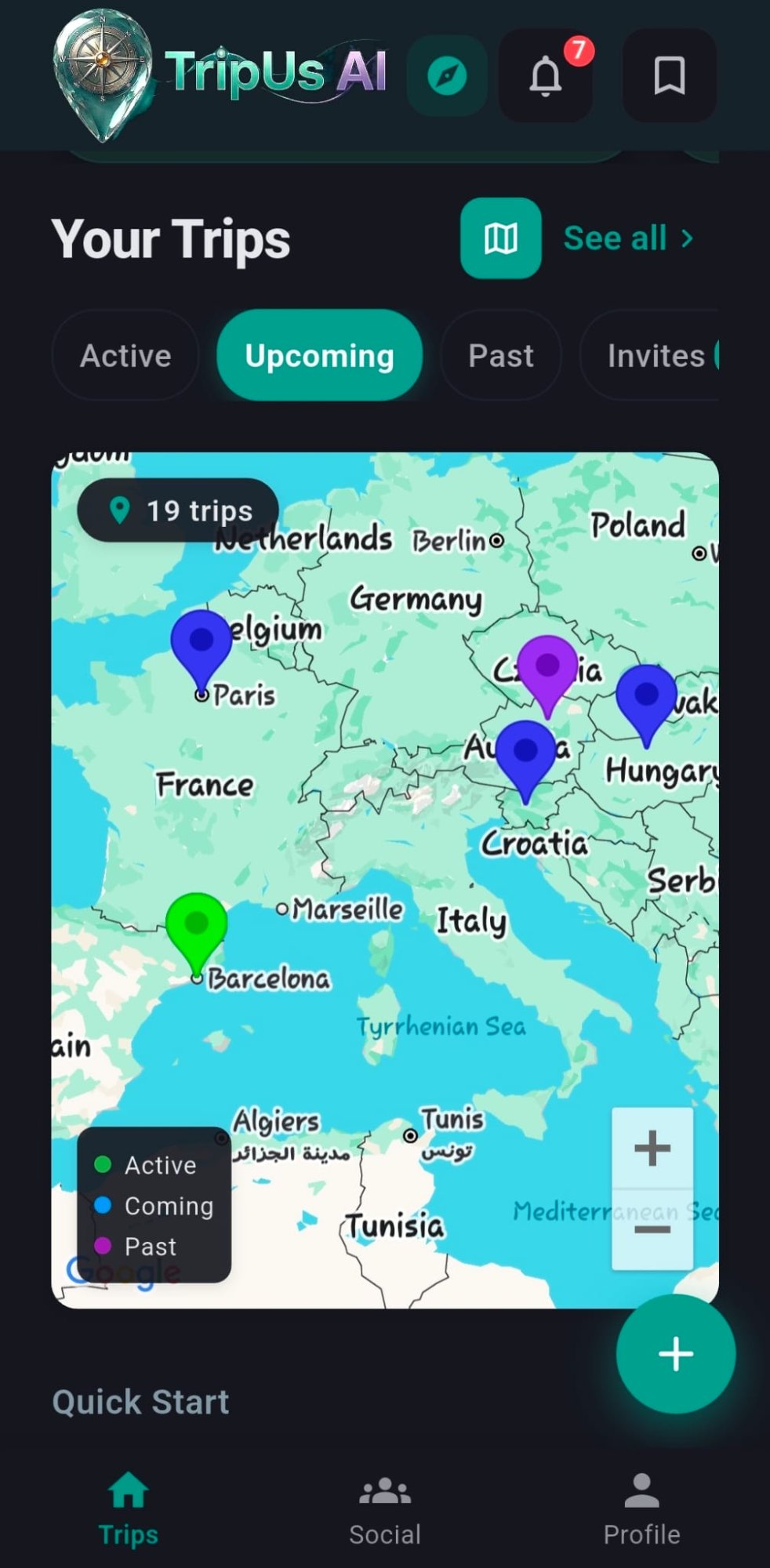This screenshot has width=770, height=1568.
Task: Enable the Invites filter
Action: coord(656,354)
